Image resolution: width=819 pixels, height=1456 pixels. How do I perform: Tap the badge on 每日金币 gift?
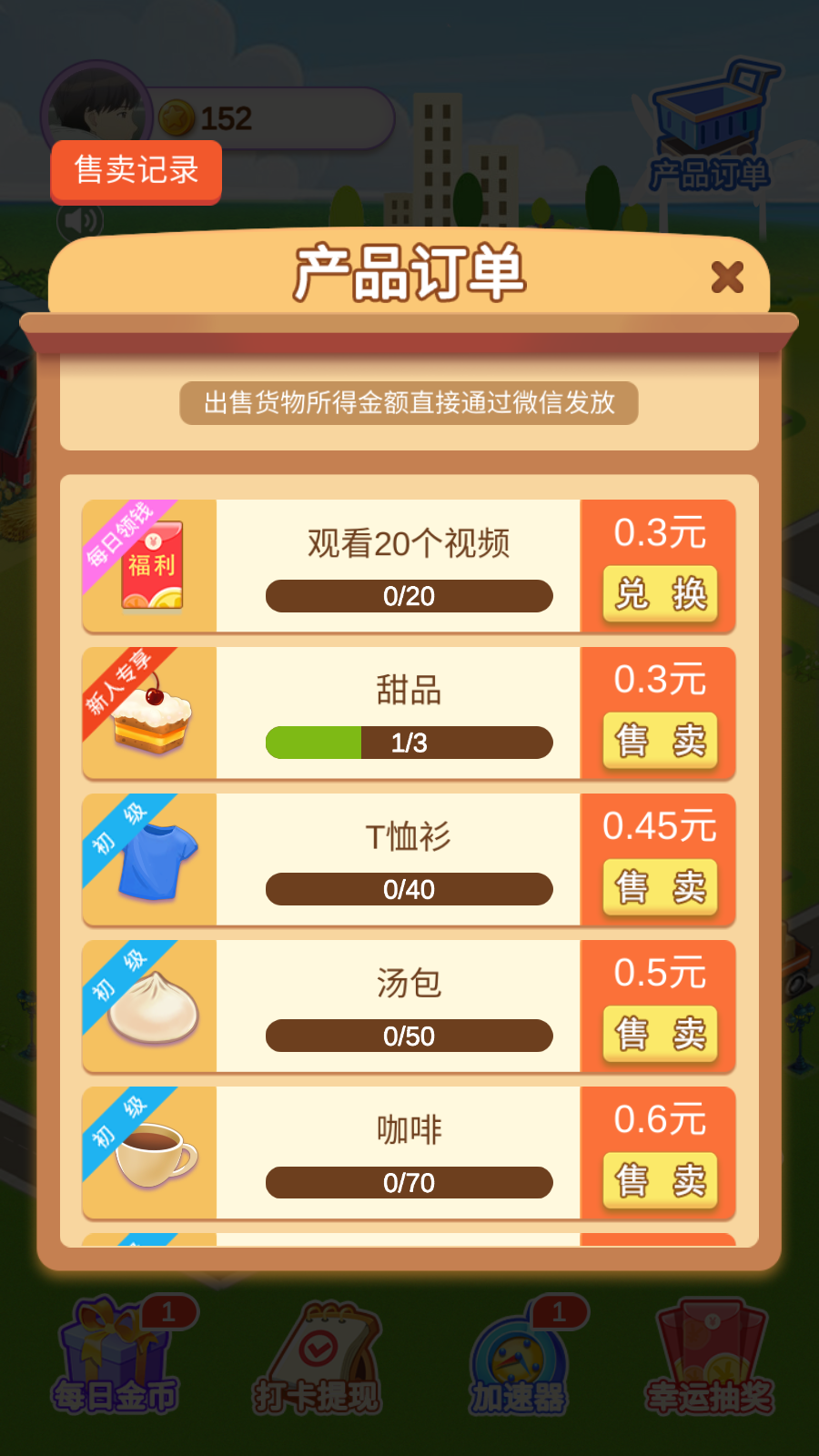coord(167,1310)
